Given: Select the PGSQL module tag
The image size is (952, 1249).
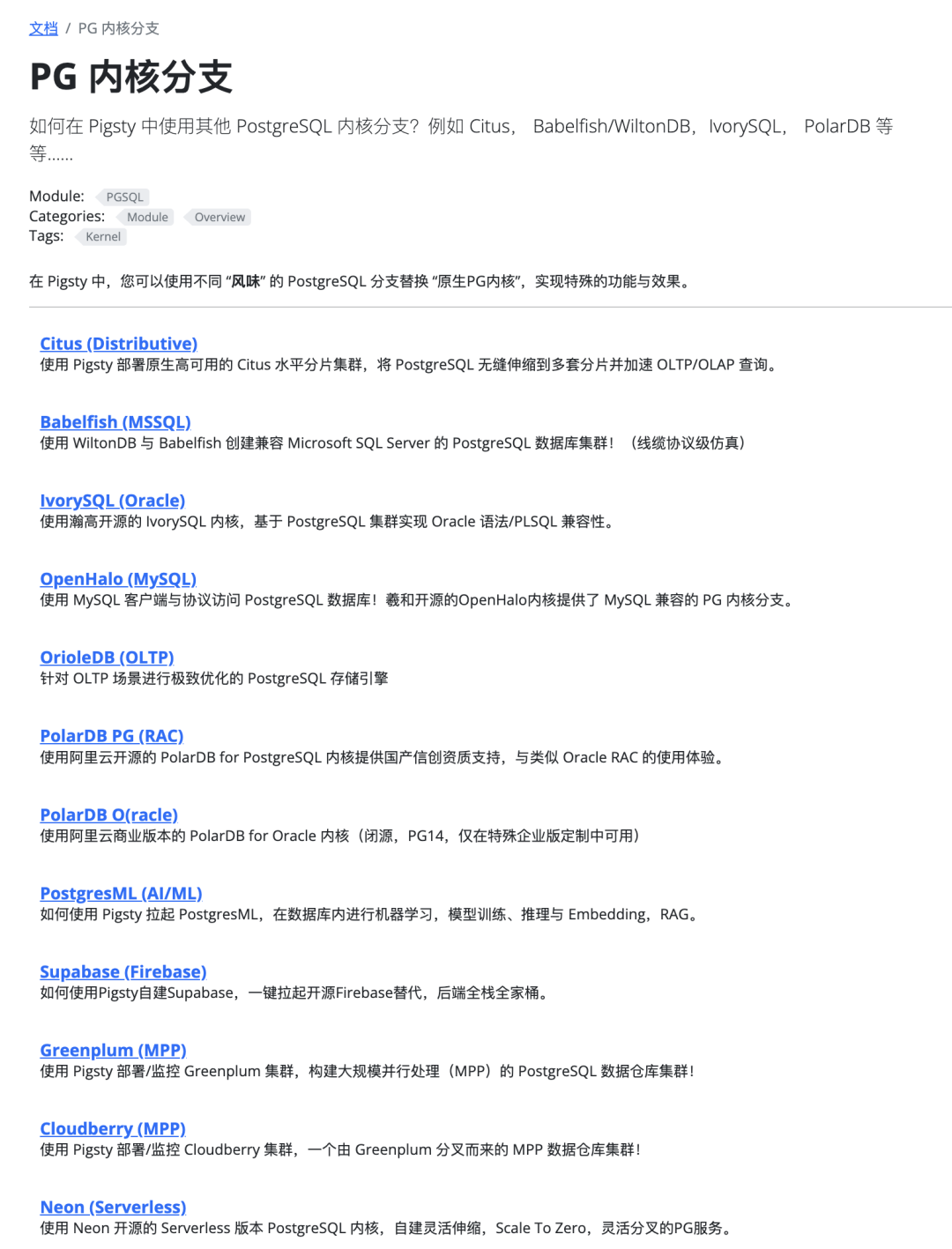Looking at the screenshot, I should pos(124,197).
